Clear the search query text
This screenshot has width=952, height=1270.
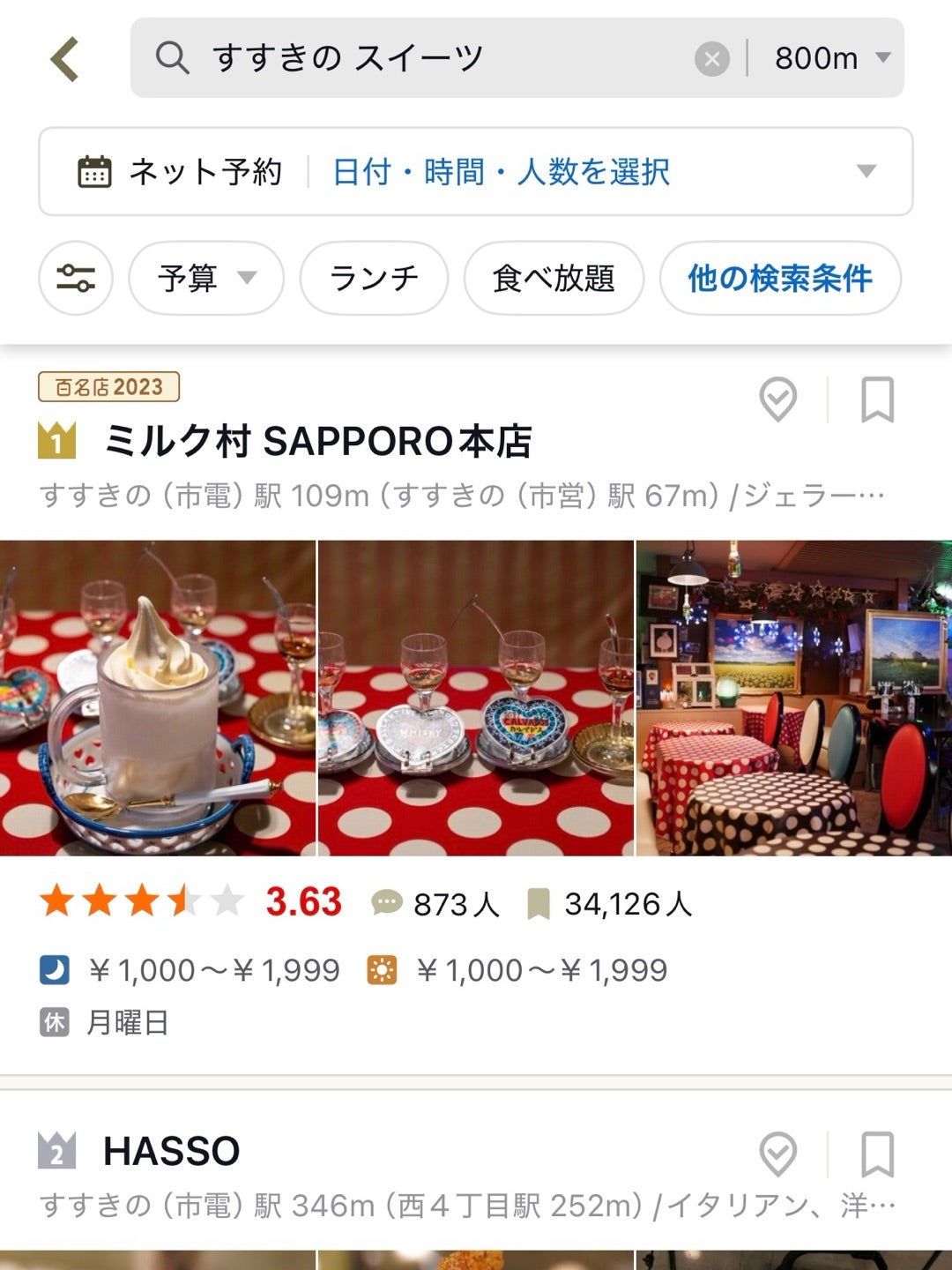click(711, 59)
